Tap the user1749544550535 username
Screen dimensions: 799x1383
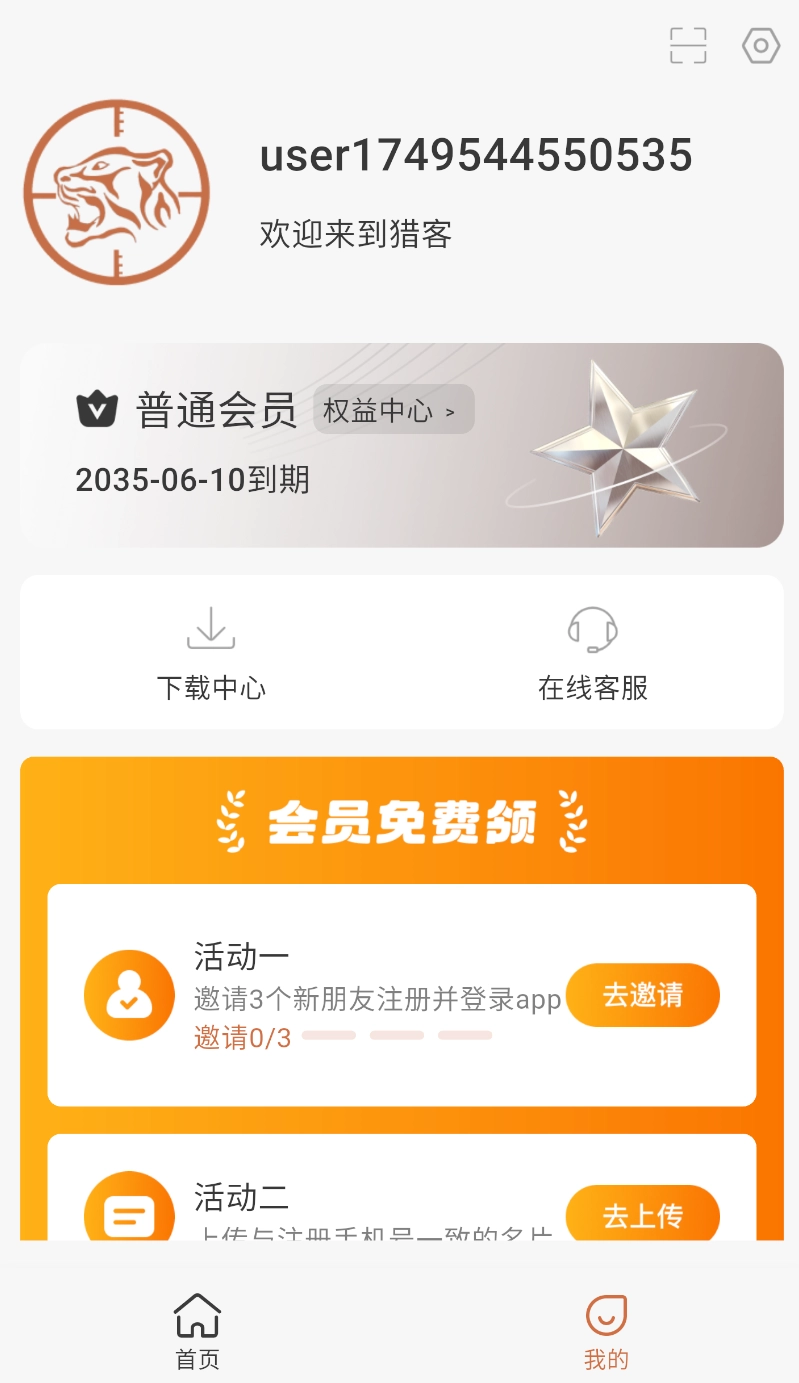(x=477, y=156)
